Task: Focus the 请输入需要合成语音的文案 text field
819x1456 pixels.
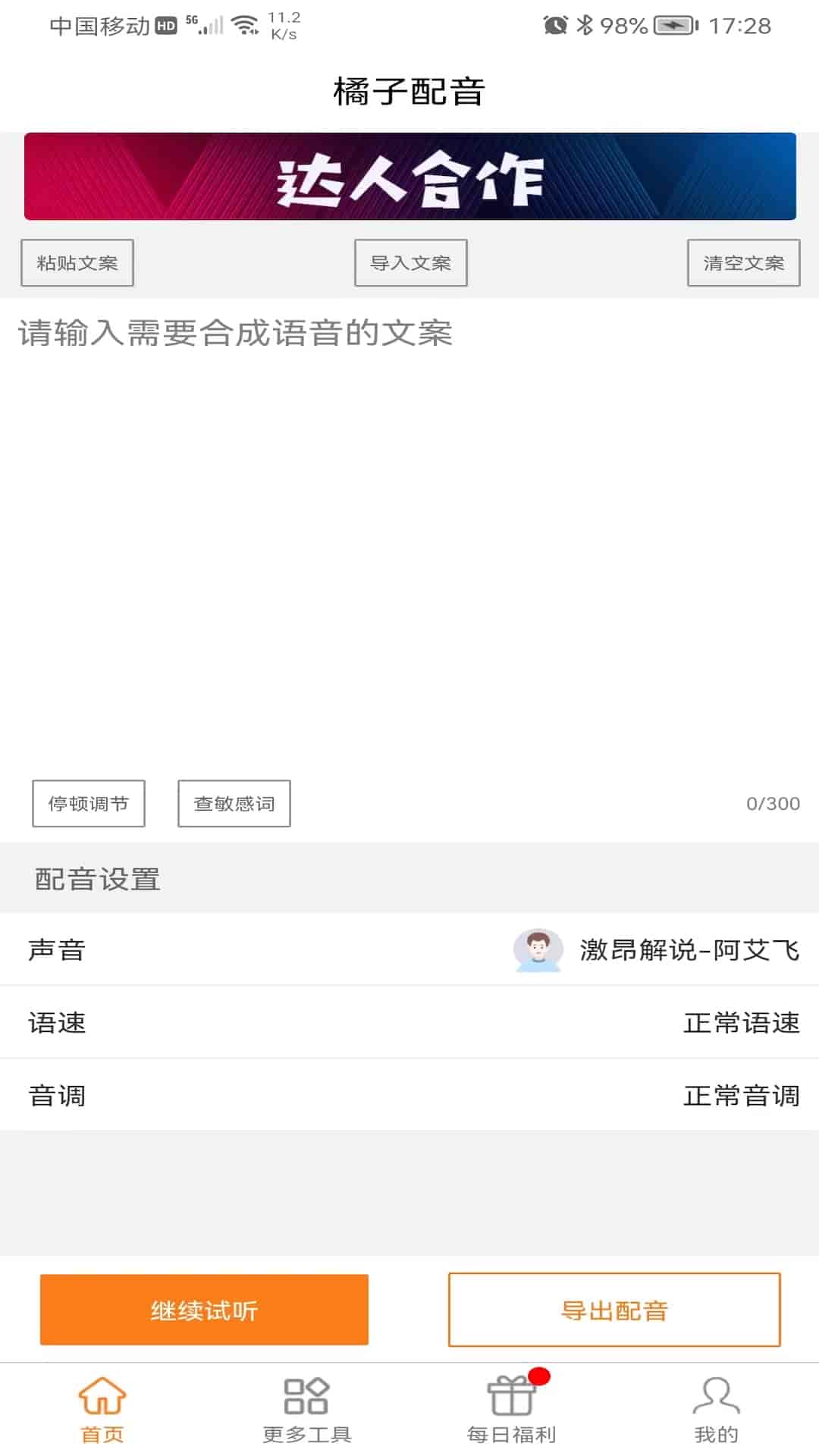Action: [409, 531]
